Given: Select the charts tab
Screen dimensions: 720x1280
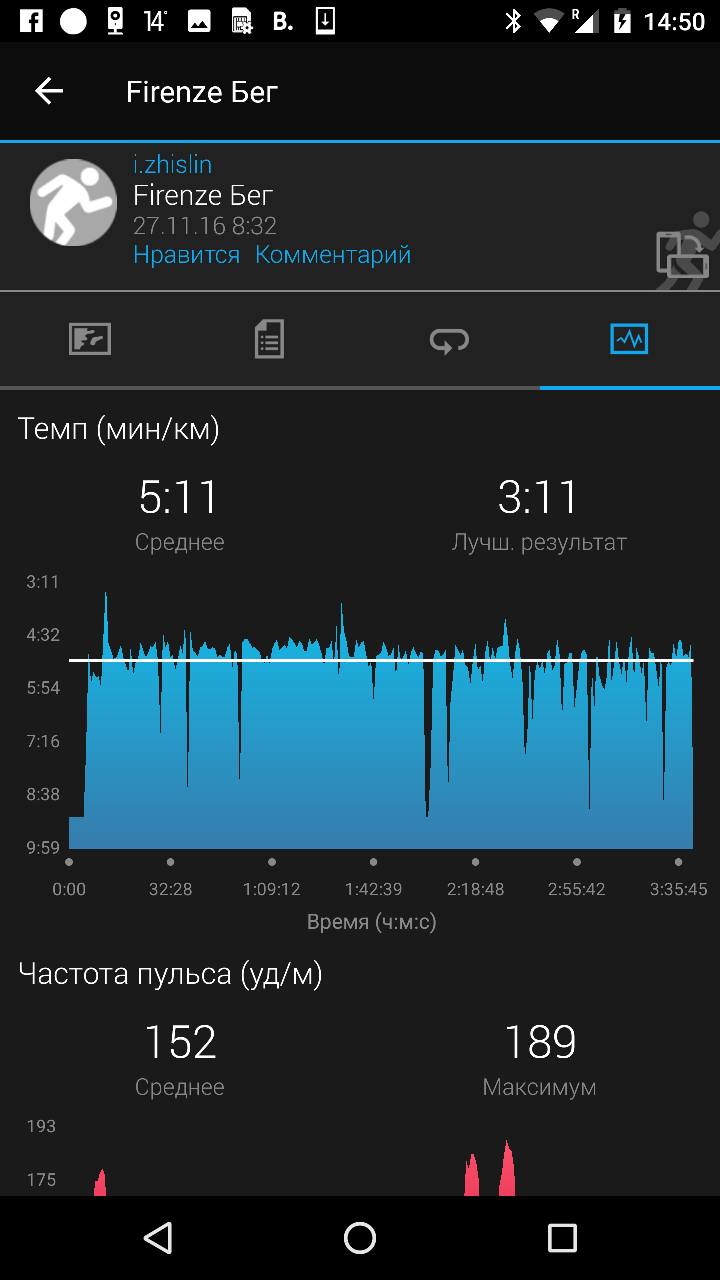Looking at the screenshot, I should [x=629, y=340].
